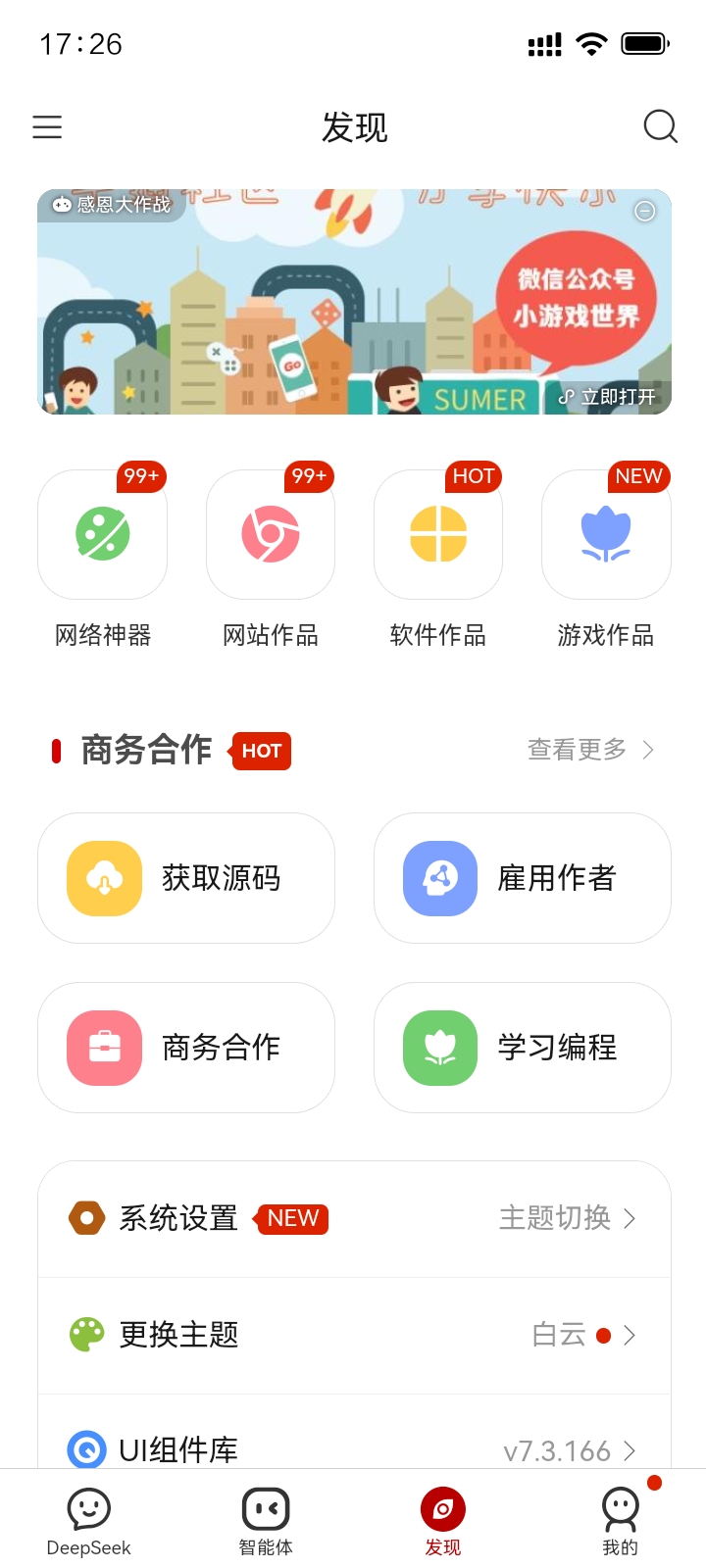706x1568 pixels.
Task: Tap the green 学习编程 icon
Action: coord(439,1047)
